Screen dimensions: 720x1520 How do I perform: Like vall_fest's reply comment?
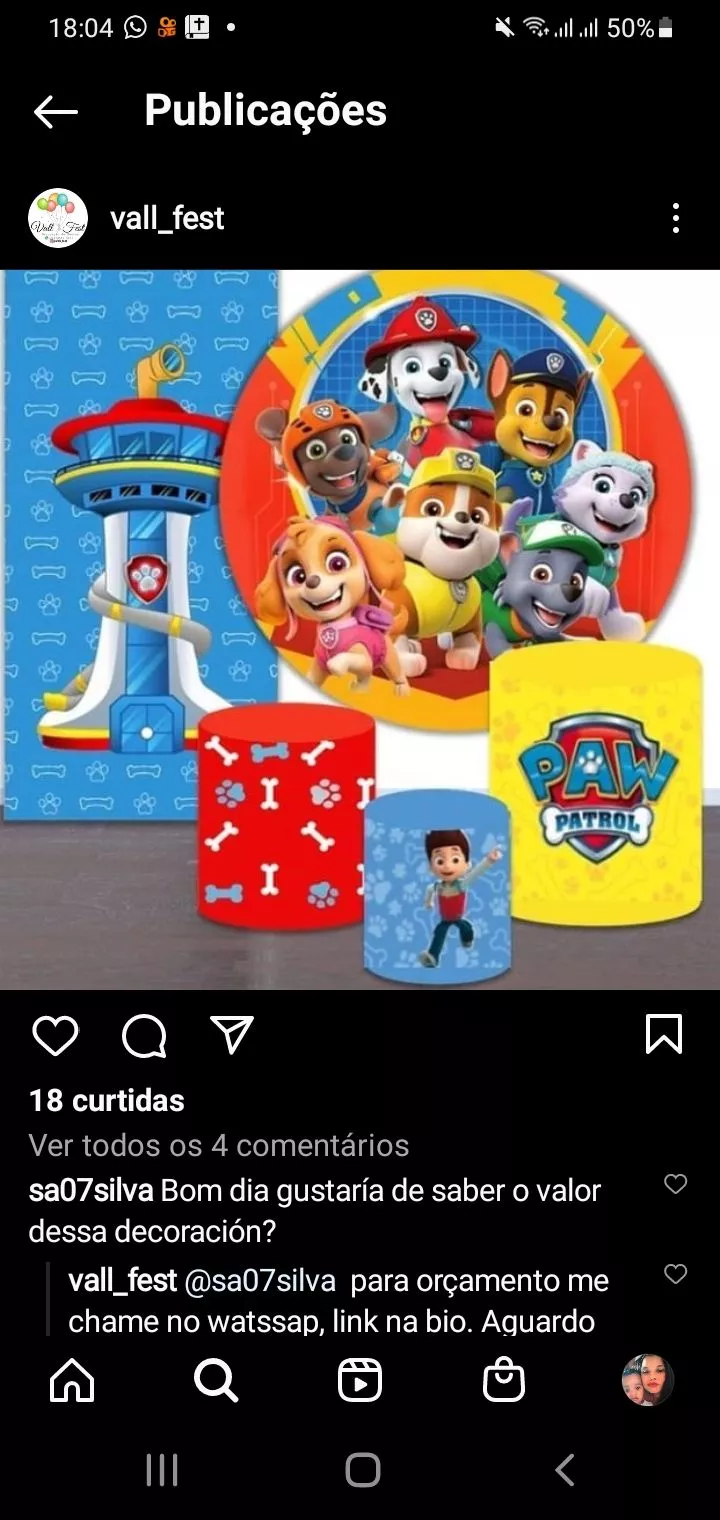point(676,1274)
